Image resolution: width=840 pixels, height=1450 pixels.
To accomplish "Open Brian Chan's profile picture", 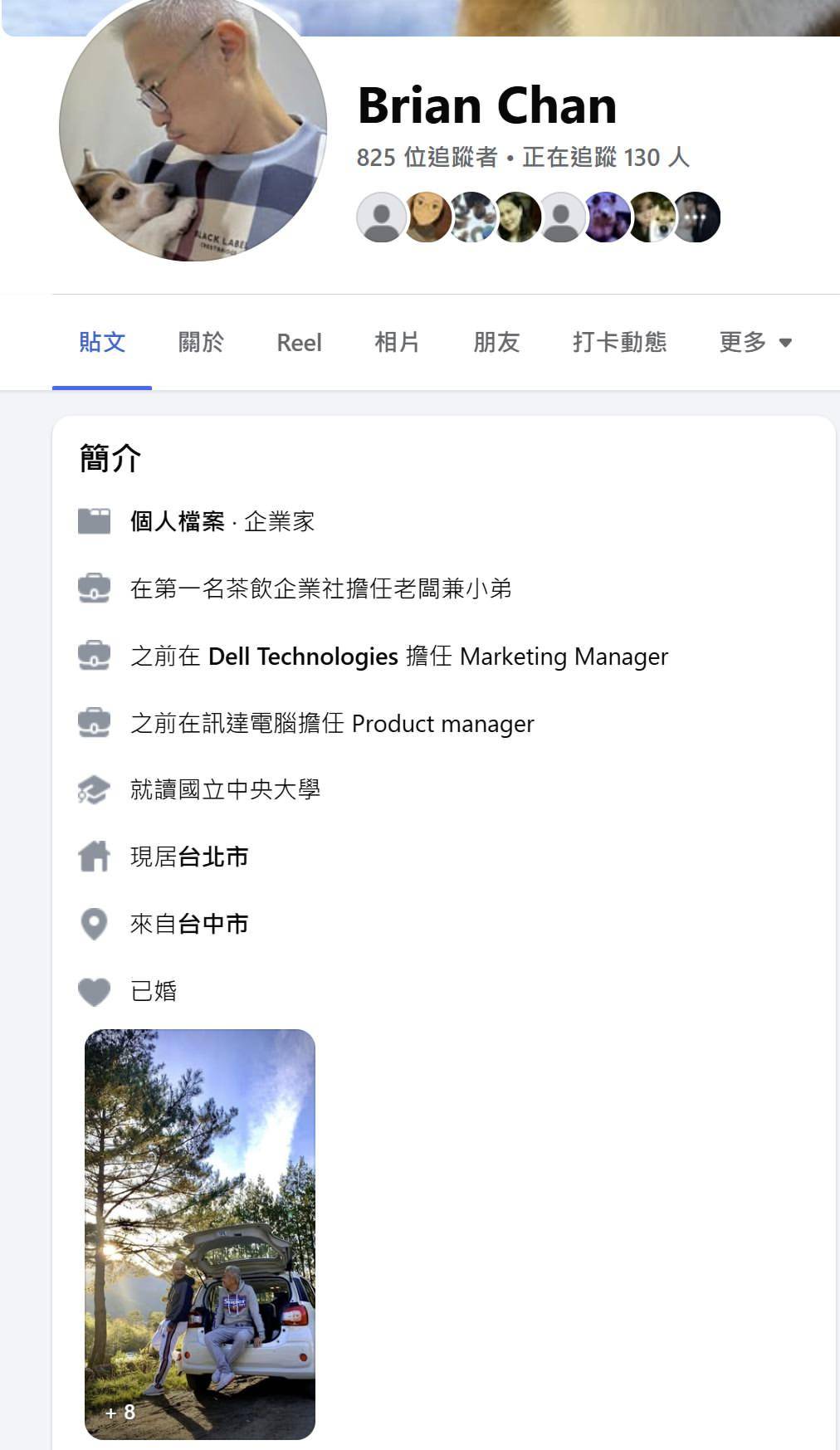I will point(193,129).
